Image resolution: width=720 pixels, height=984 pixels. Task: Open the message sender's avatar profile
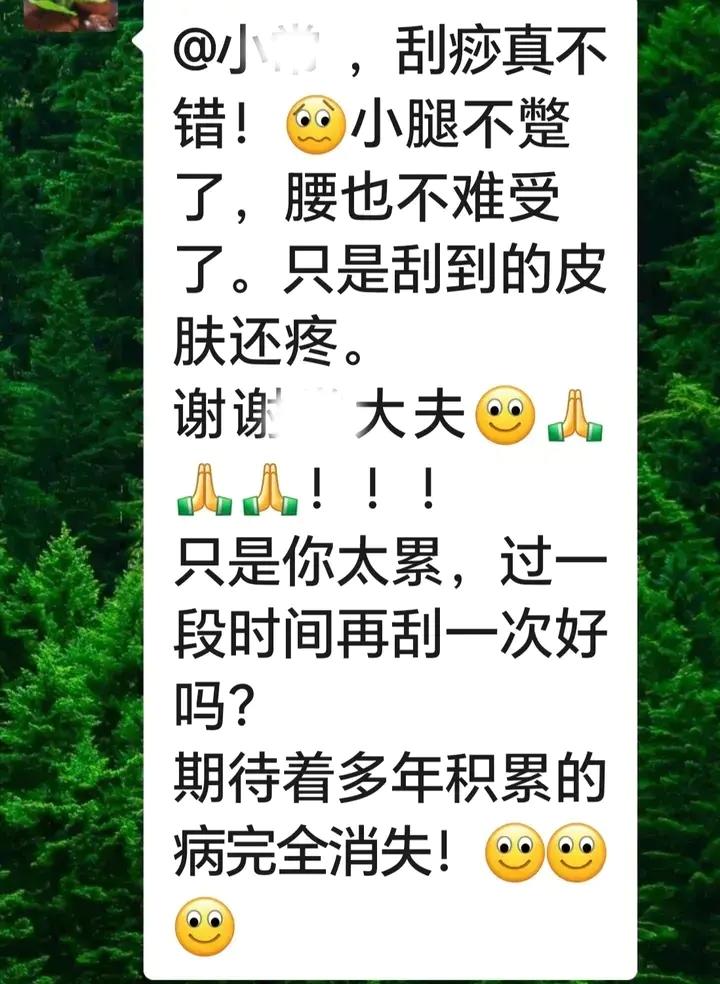(70, 12)
